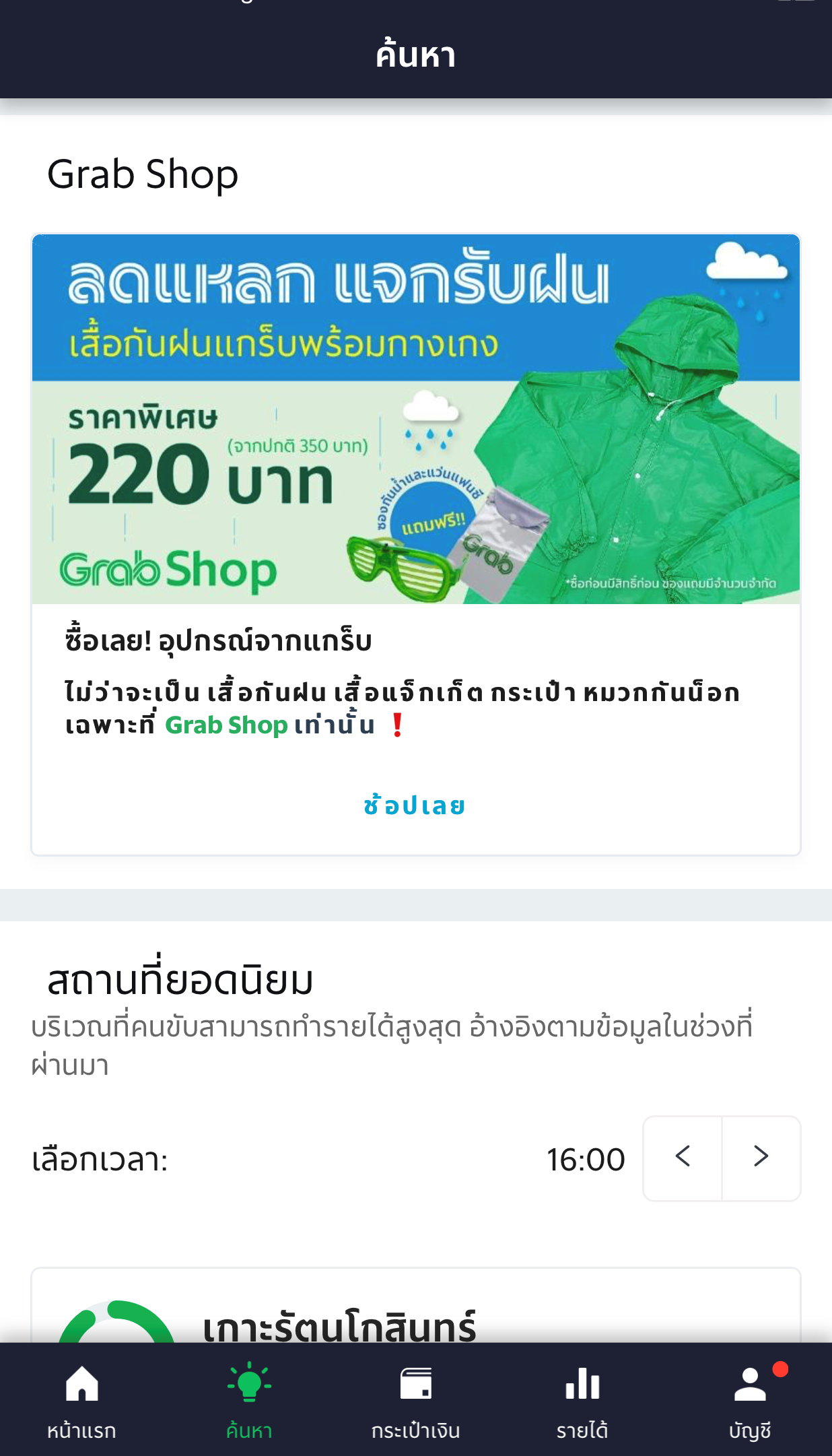Switch to the หน้าแรก home tab
Viewport: 832px width, 1456px height.
pos(81,1399)
